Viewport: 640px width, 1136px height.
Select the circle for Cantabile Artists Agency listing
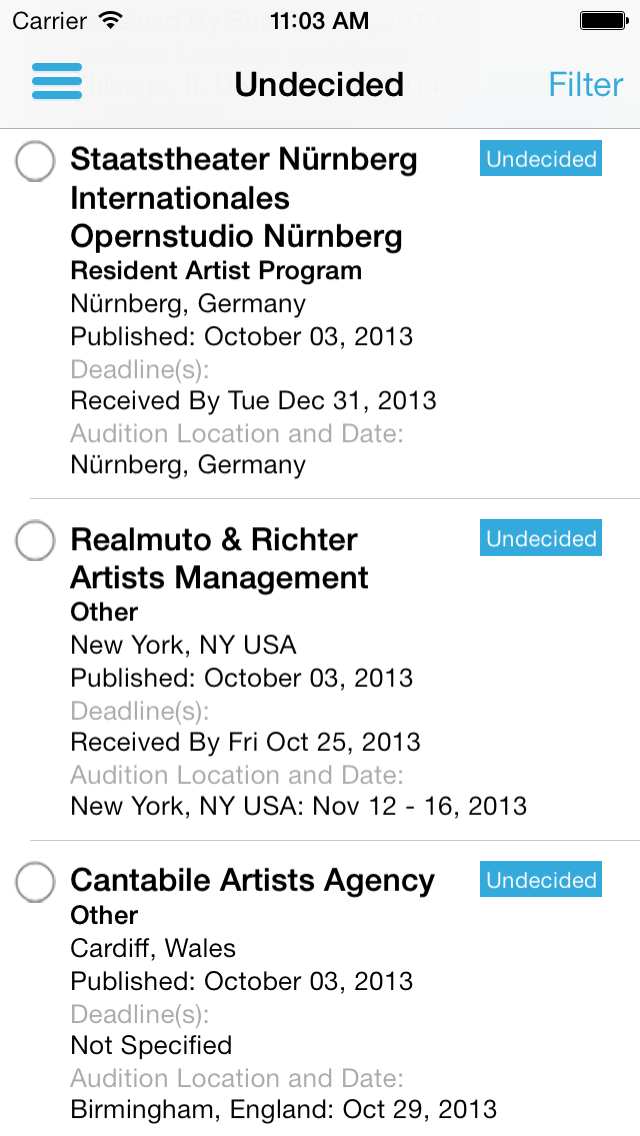point(35,882)
